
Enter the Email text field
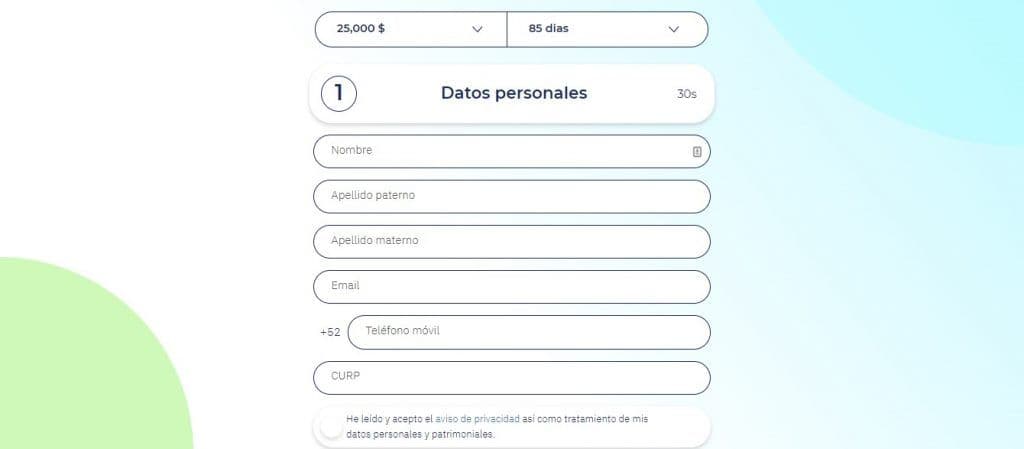[511, 286]
